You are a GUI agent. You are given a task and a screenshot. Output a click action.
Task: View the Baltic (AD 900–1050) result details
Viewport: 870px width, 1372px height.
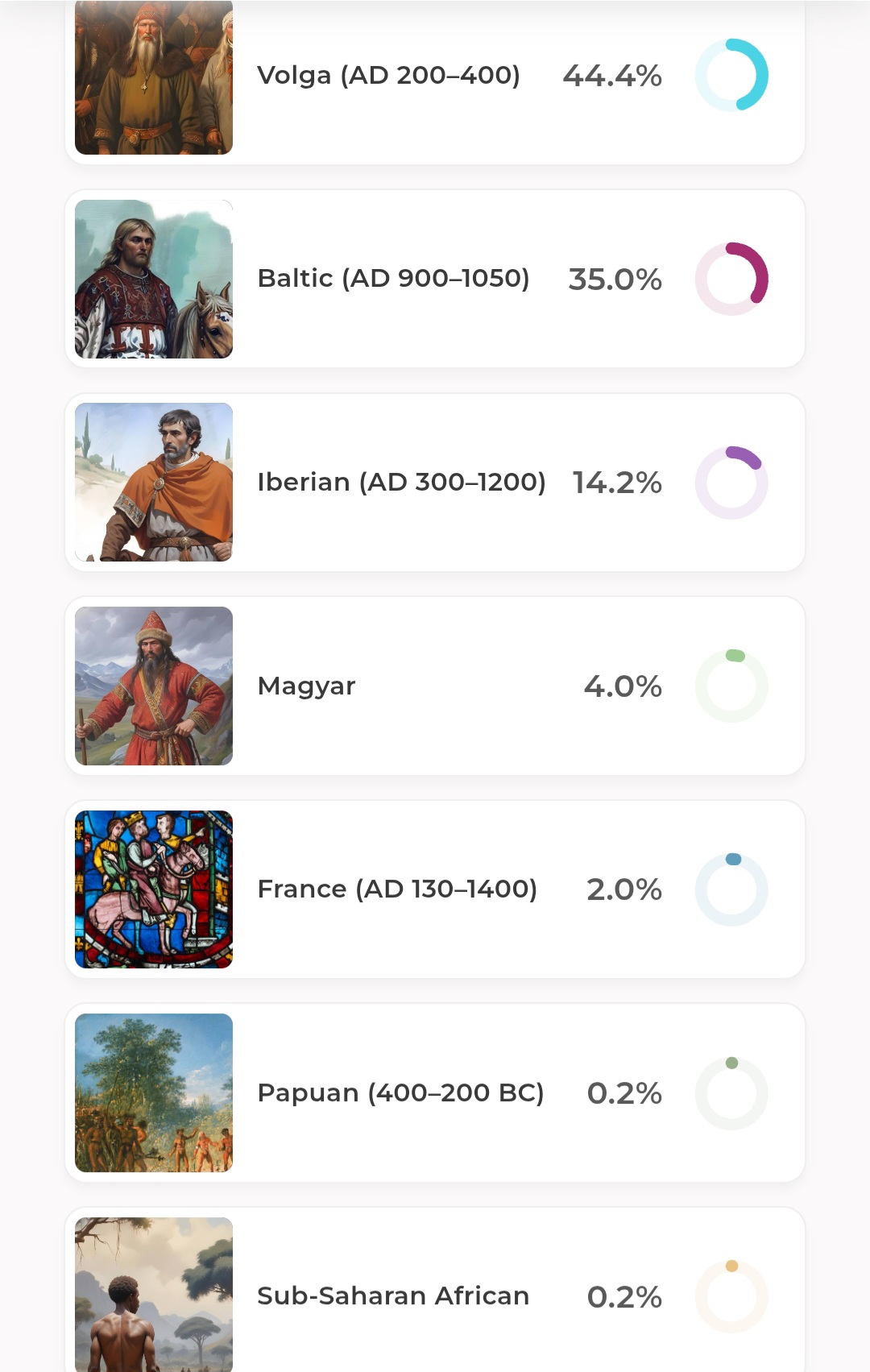[435, 279]
